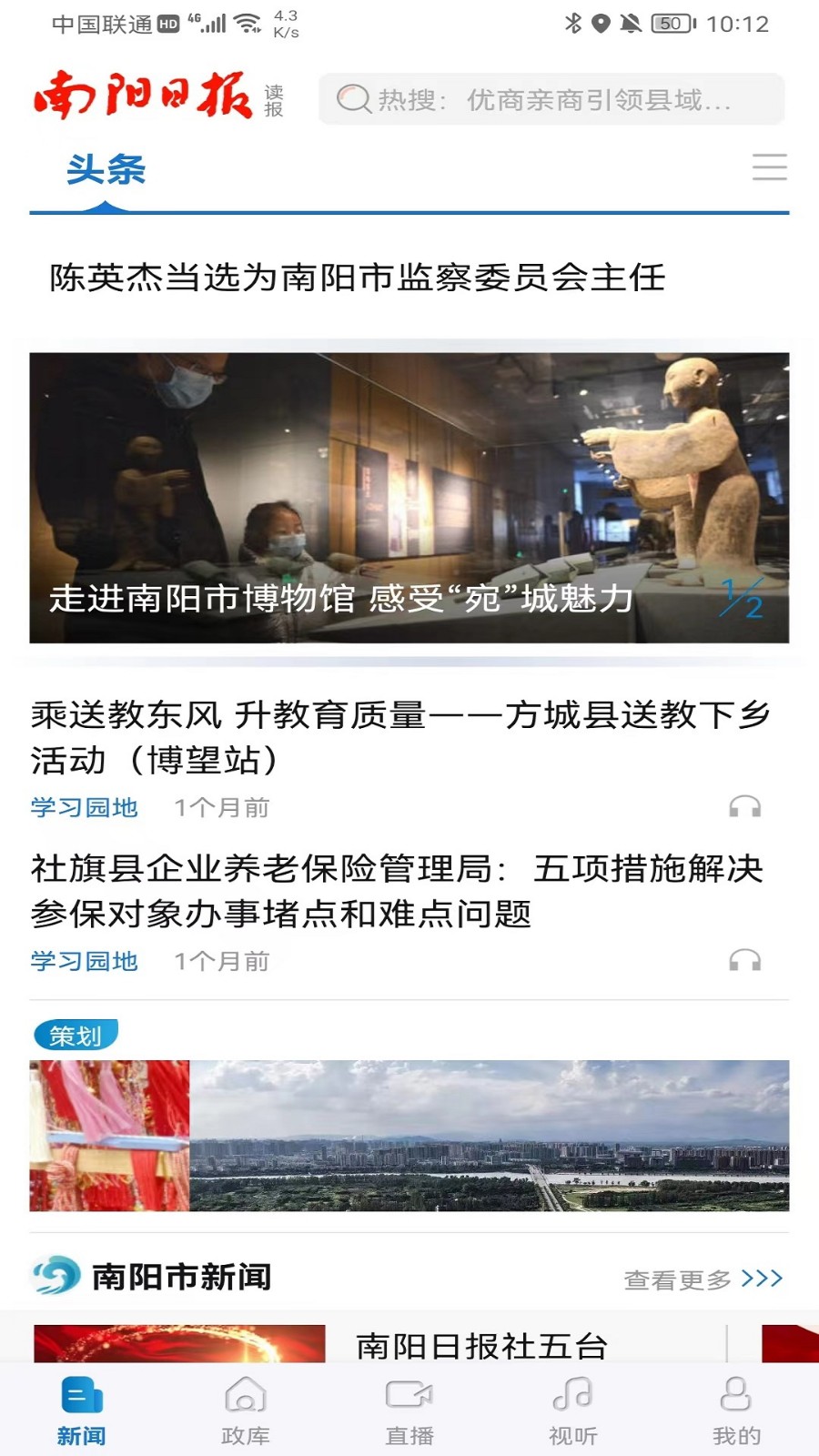This screenshot has width=819, height=1456.
Task: Read the 方城县送教下乡活动 article
Action: pos(400,737)
